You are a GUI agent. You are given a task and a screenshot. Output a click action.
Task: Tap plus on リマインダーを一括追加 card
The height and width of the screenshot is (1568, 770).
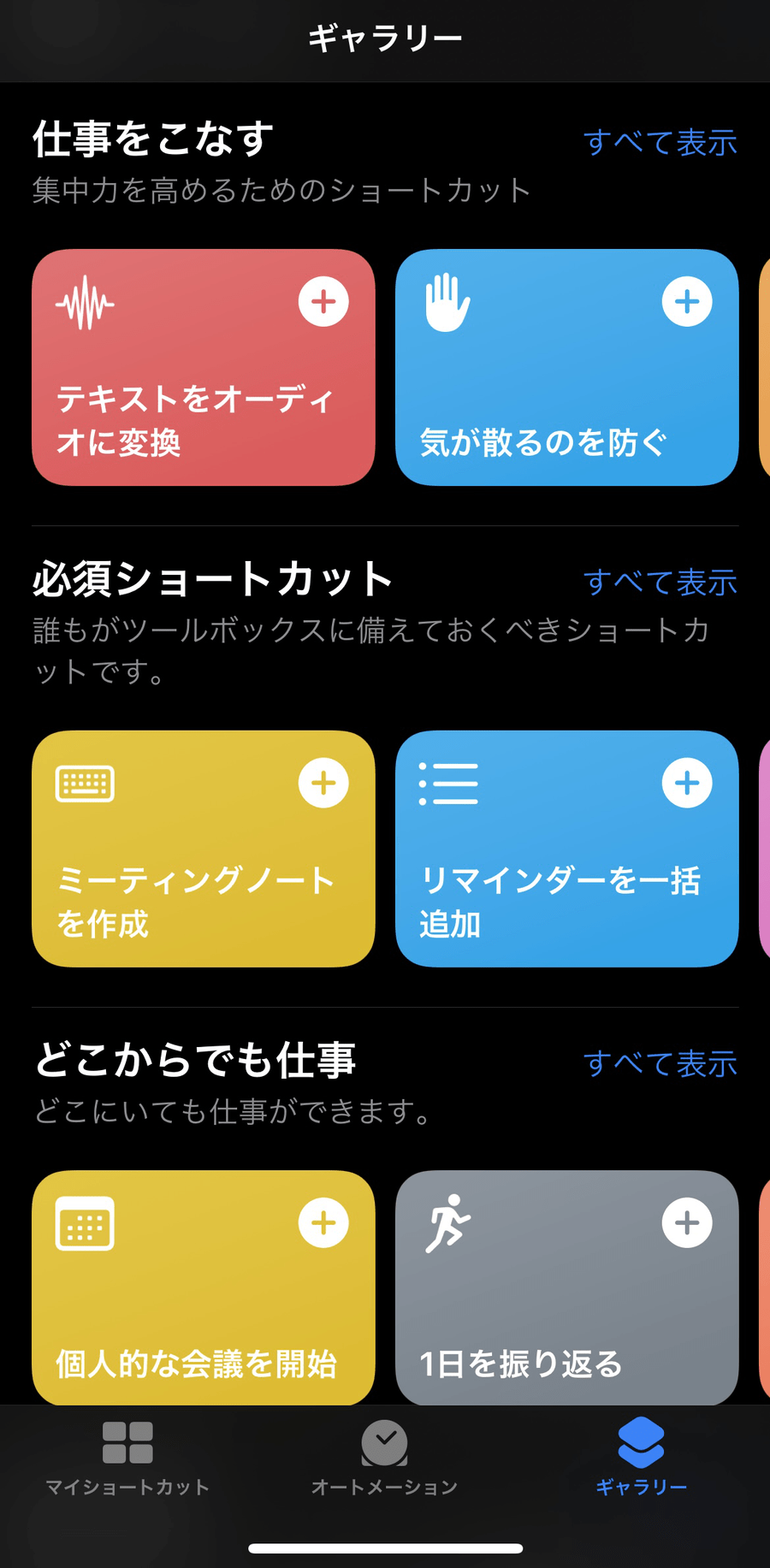click(687, 783)
